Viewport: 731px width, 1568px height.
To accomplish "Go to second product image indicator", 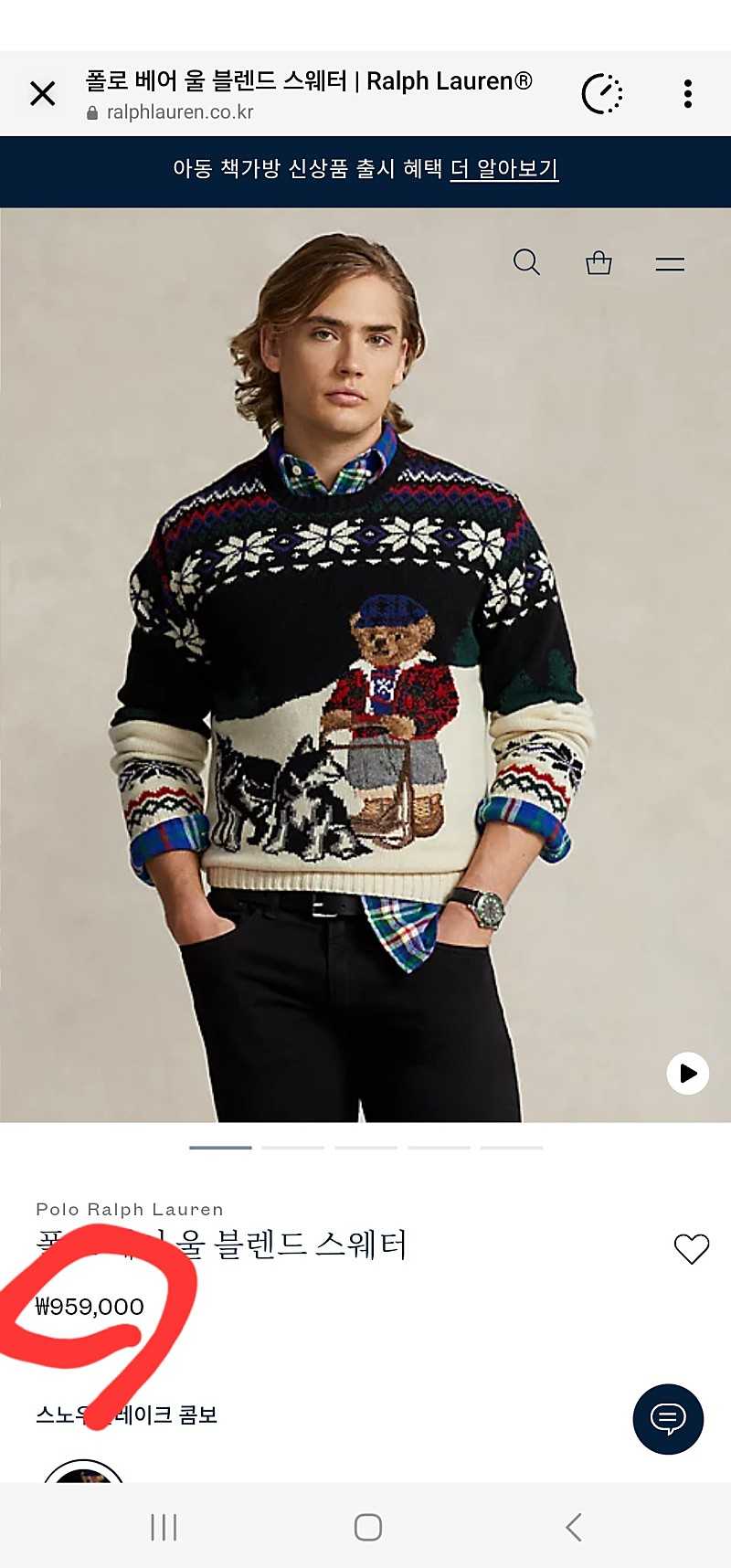I will [x=292, y=1147].
